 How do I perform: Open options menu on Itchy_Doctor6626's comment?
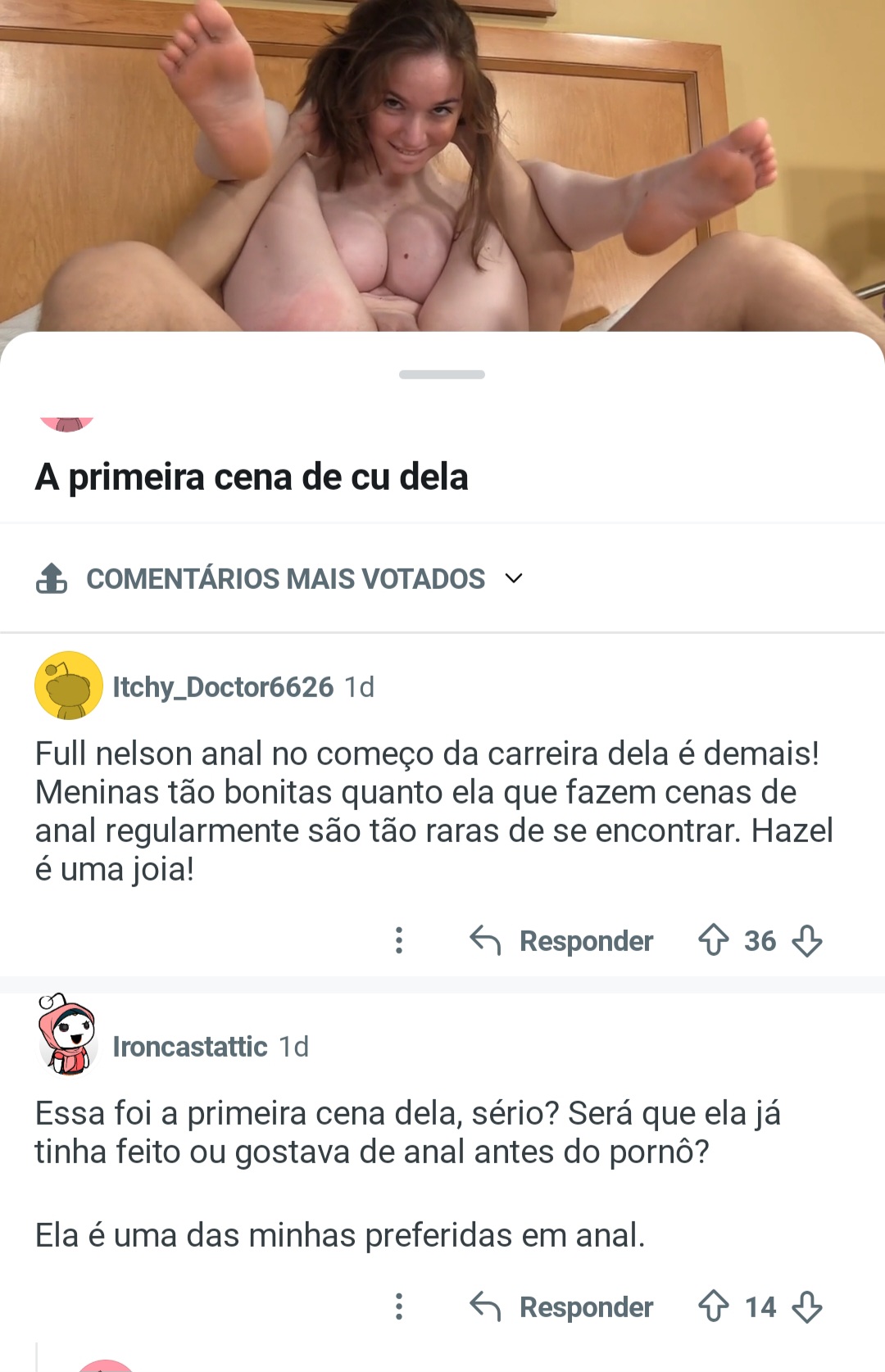click(399, 940)
